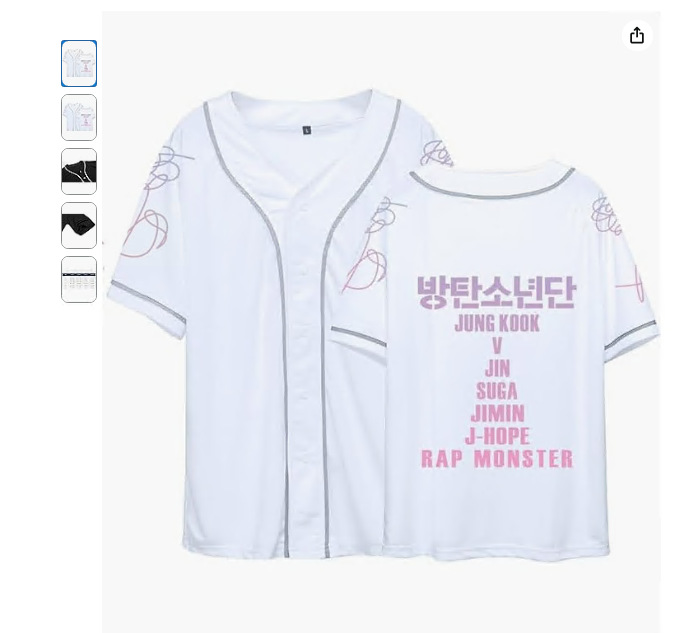Open the black sleeve detail thumbnail

pyautogui.click(x=79, y=226)
